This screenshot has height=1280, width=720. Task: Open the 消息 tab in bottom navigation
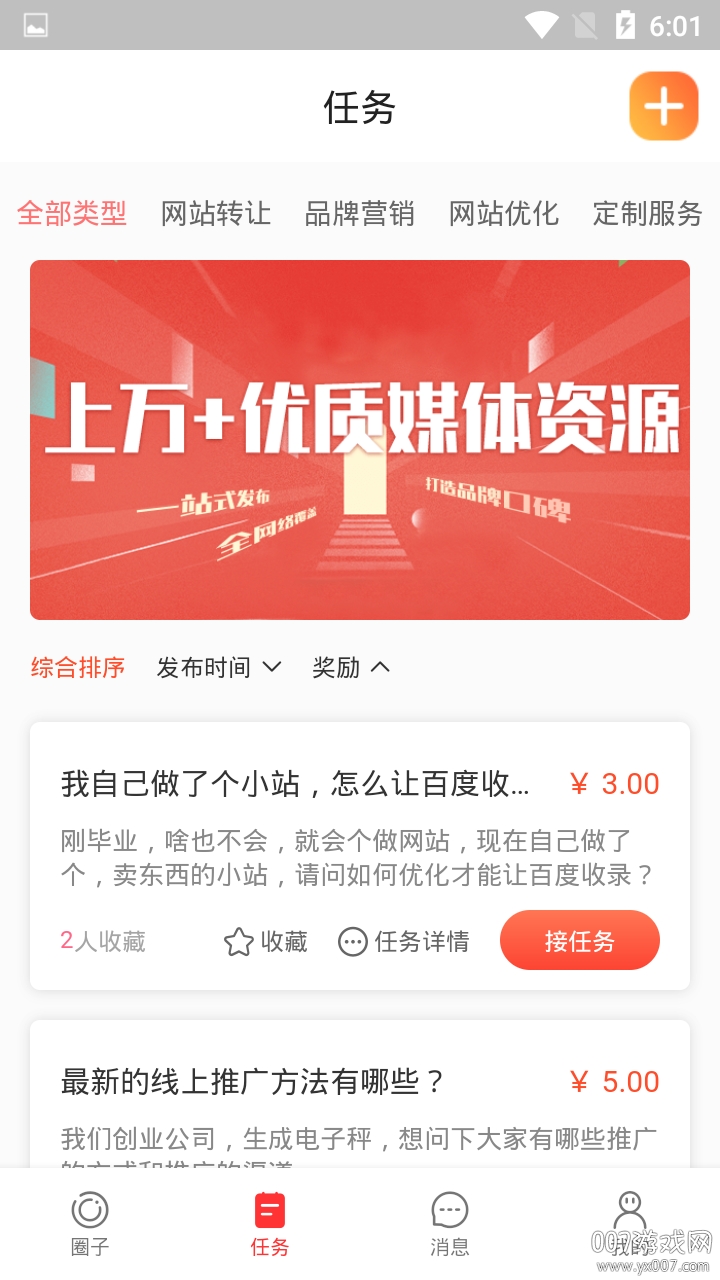450,1223
